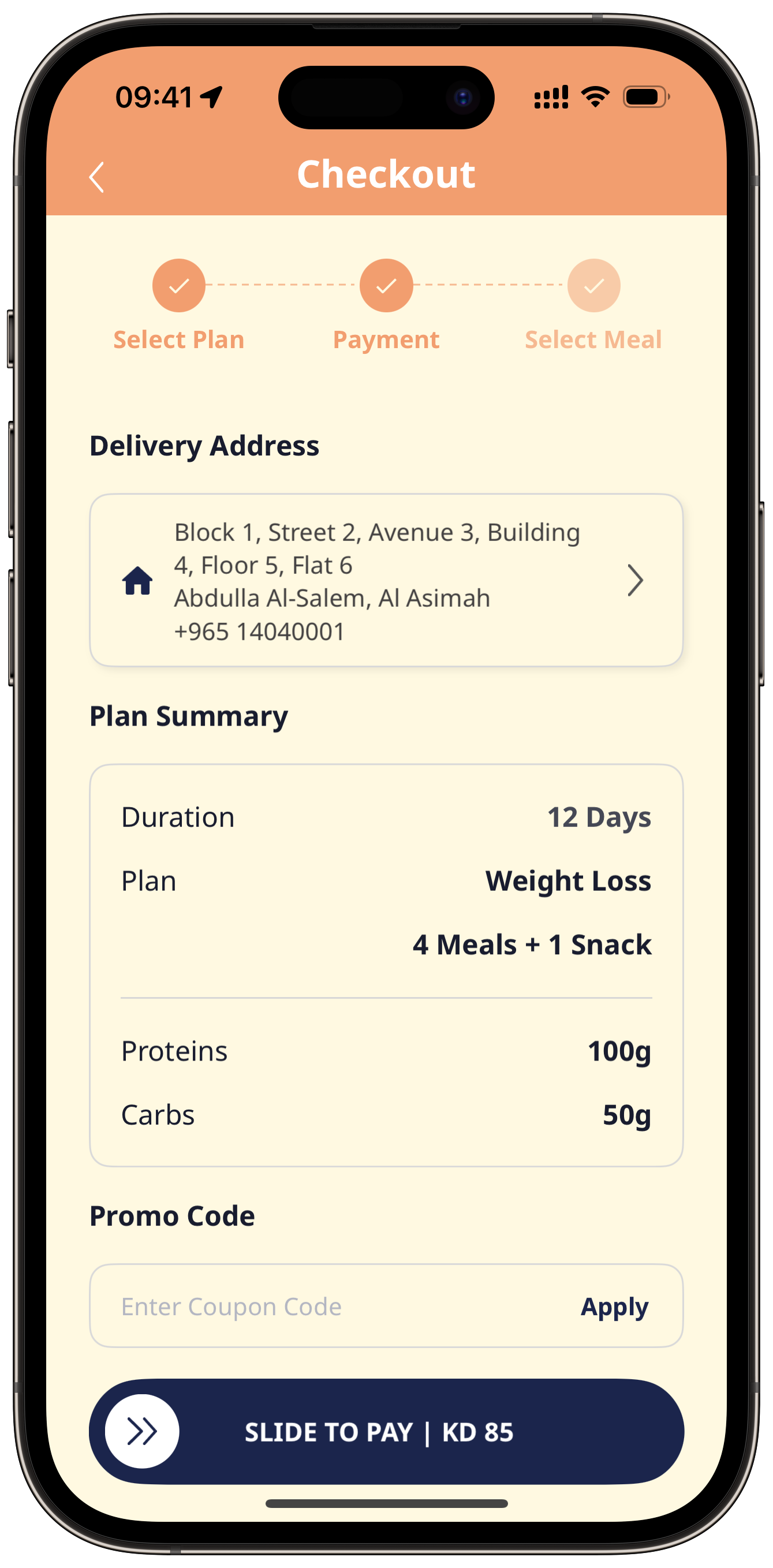Expand the address card via right chevron
This screenshot has height=1568, width=773.
[x=636, y=580]
